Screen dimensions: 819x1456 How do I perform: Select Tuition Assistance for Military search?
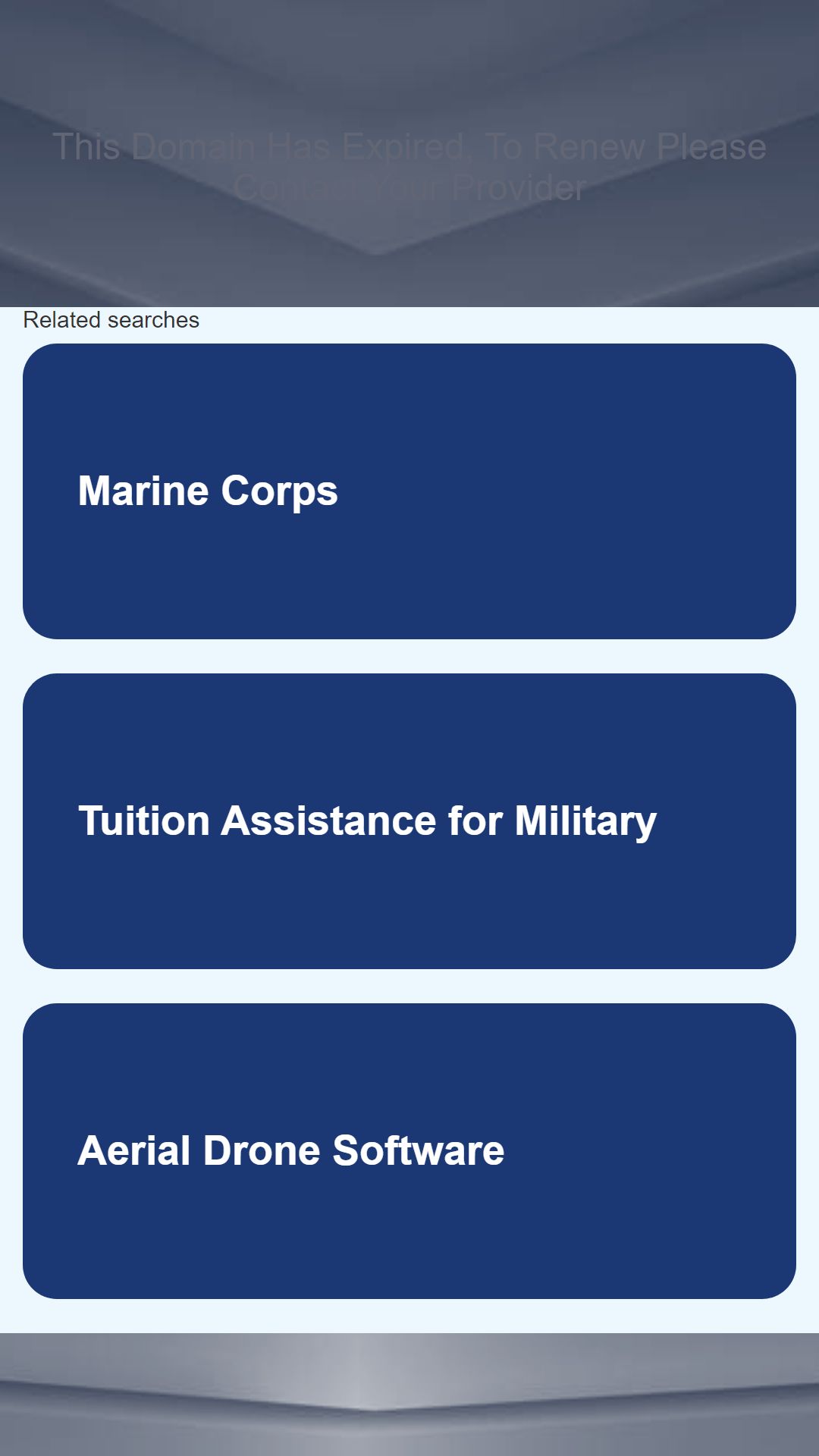coord(409,821)
